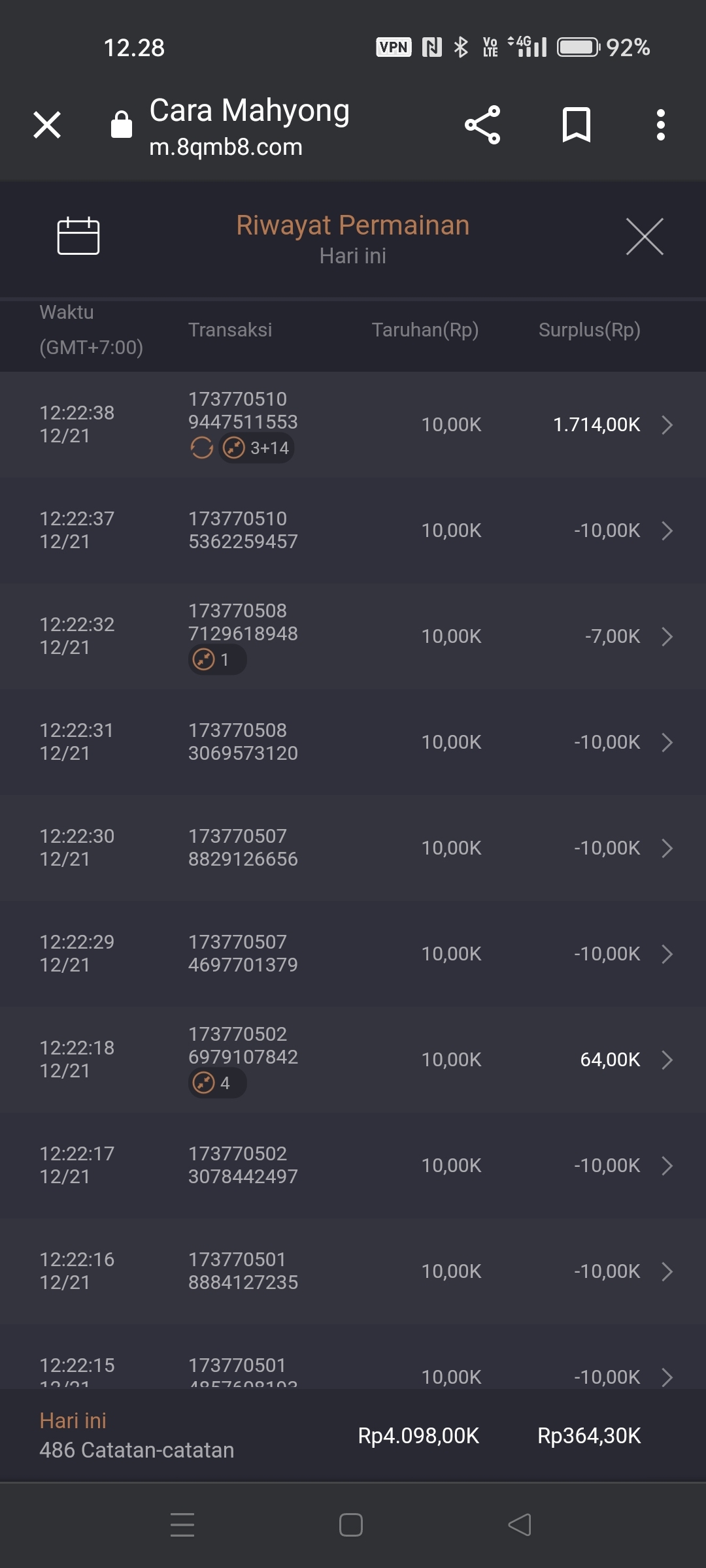This screenshot has height=1568, width=706.
Task: Show details for the 12:22:17 transaction
Action: click(x=666, y=1166)
